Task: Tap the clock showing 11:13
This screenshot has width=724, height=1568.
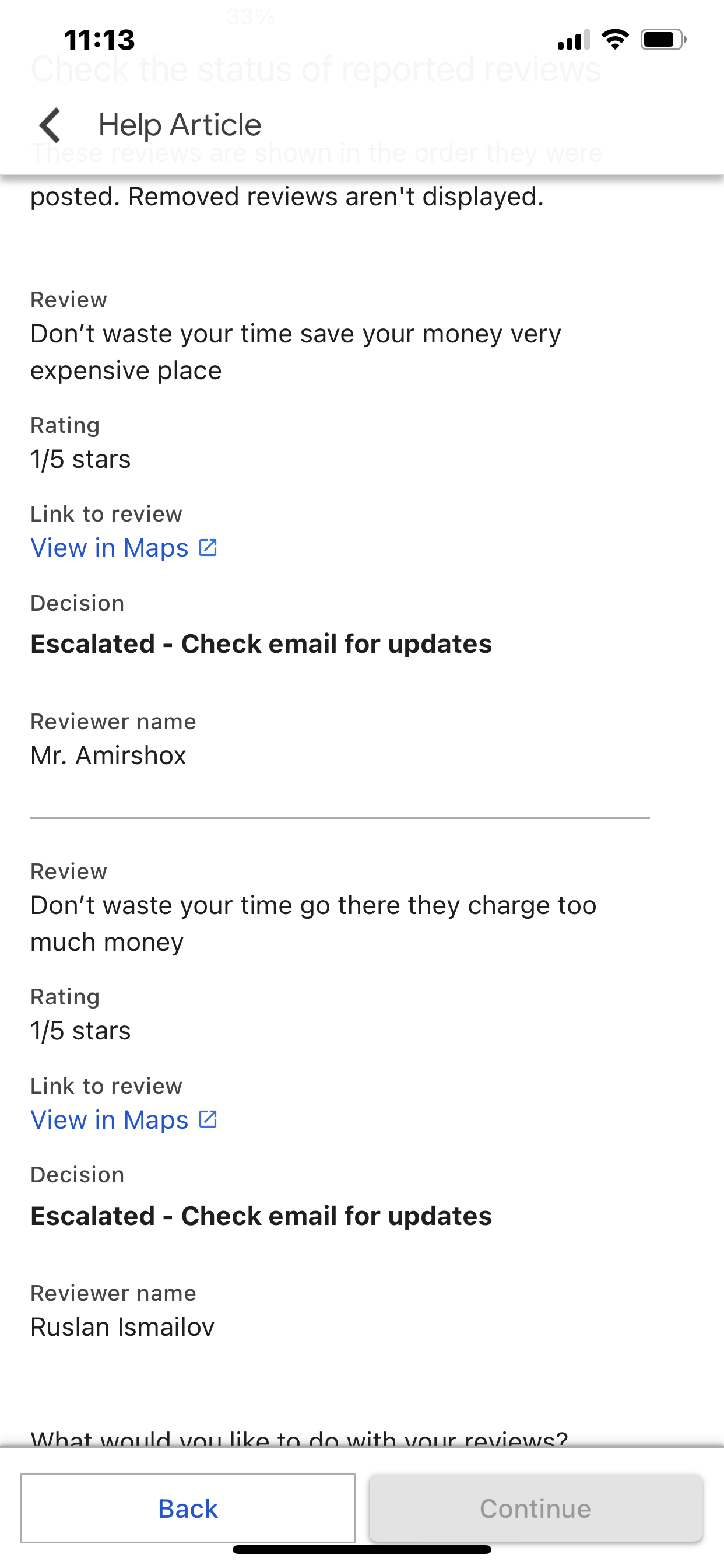Action: 99,40
